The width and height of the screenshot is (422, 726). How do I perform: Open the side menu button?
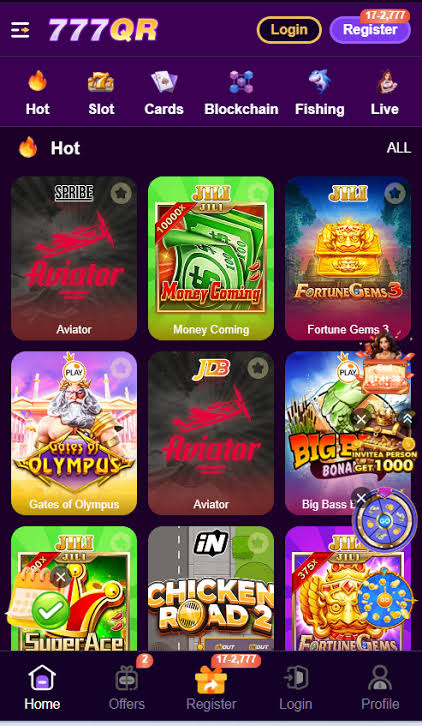point(20,30)
